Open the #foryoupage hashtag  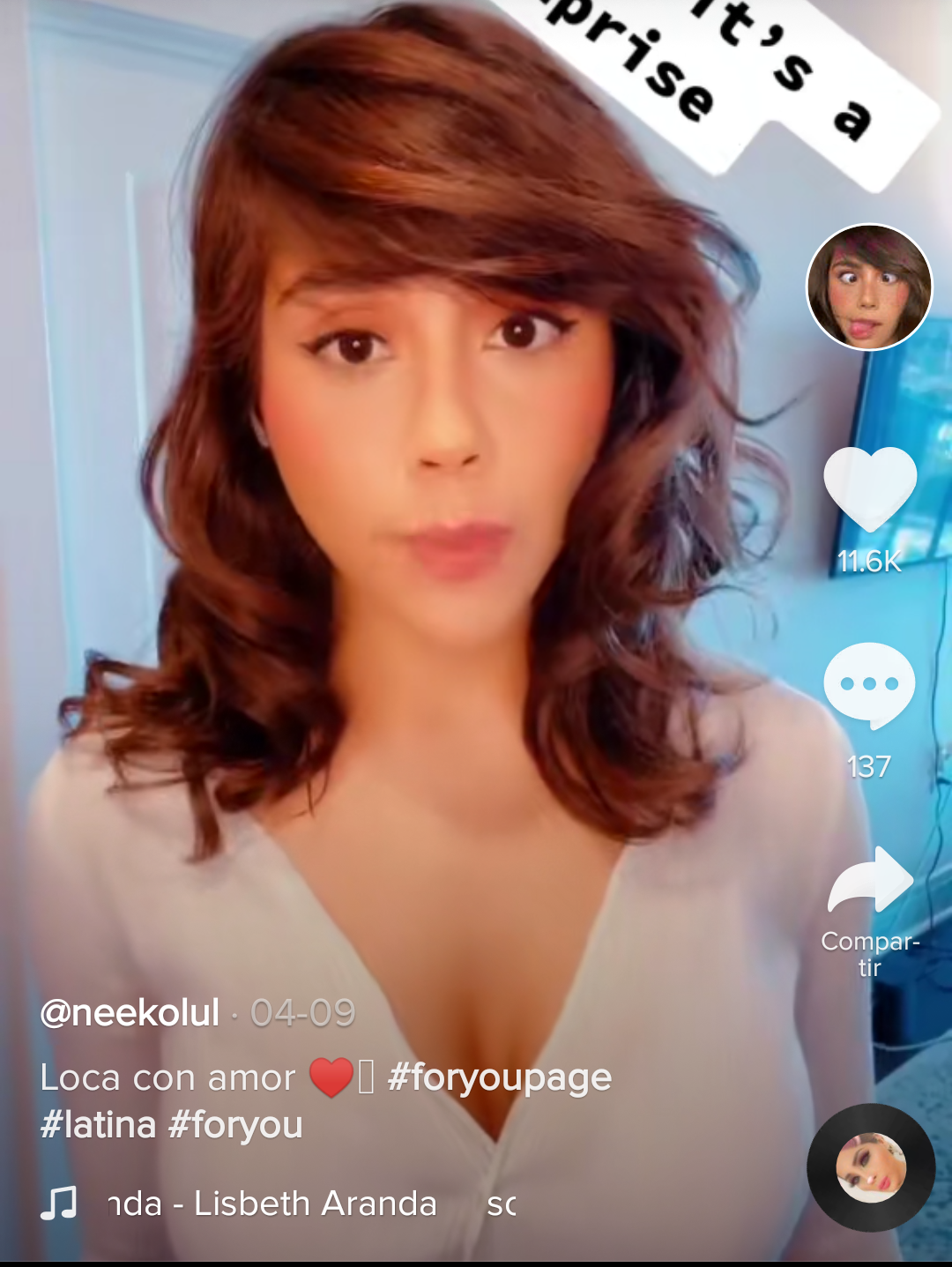[x=499, y=1077]
